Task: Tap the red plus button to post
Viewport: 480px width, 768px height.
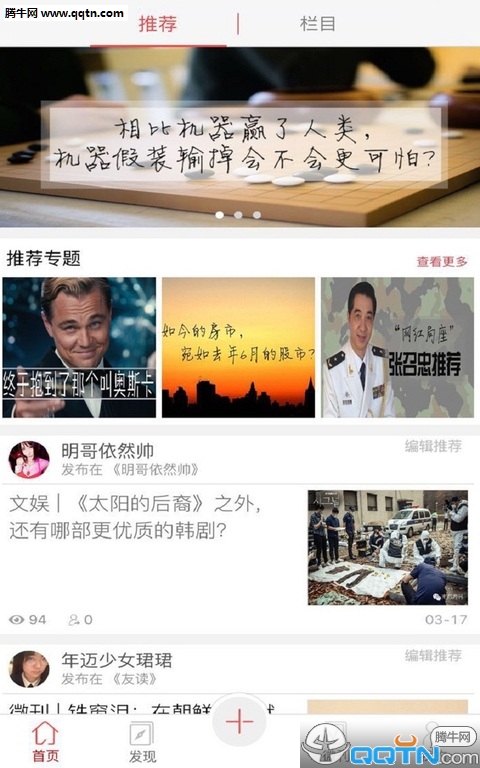Action: (x=240, y=721)
